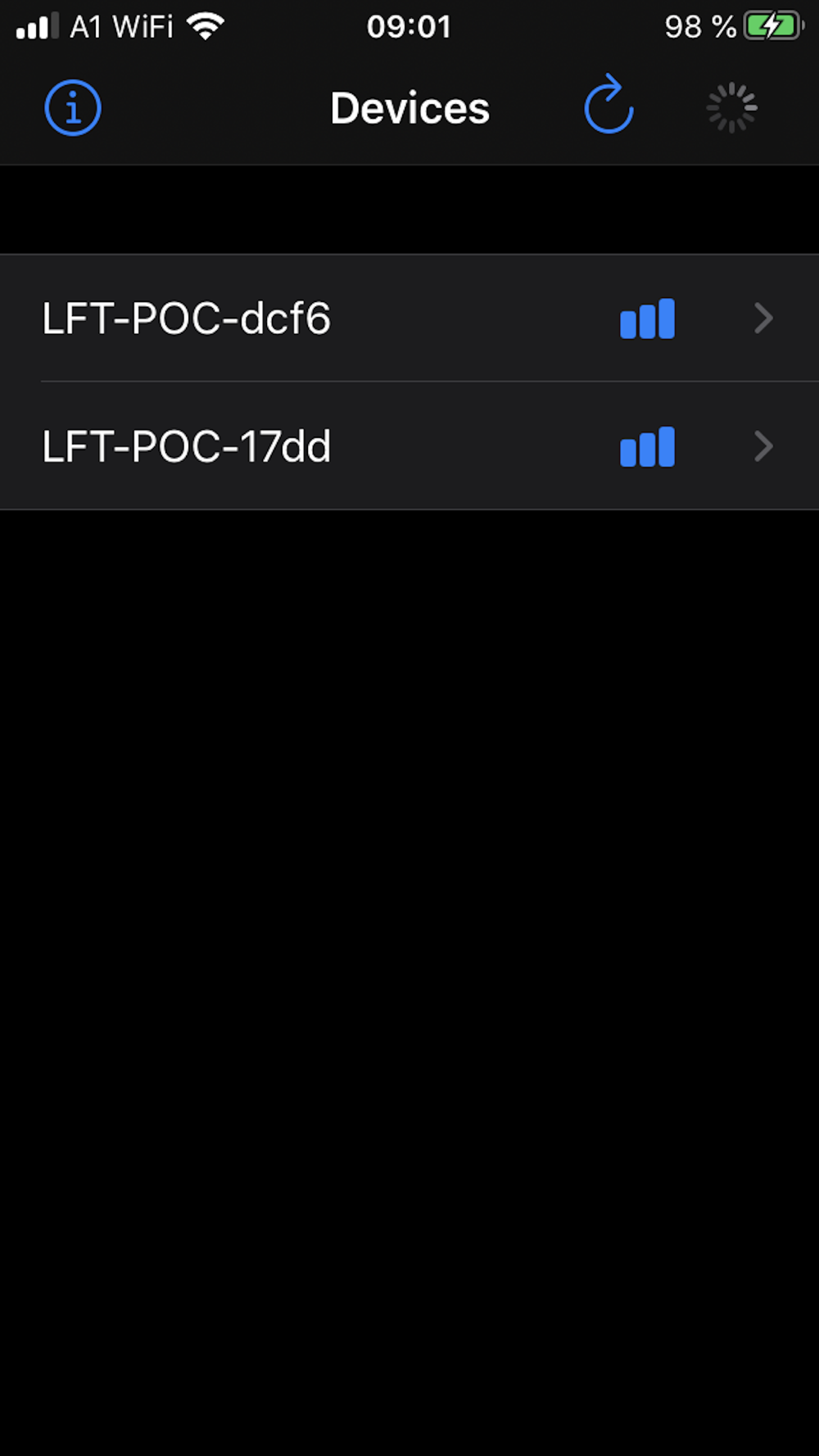Select device LFT-POC-17dd
The height and width of the screenshot is (1456, 819).
pos(409,446)
